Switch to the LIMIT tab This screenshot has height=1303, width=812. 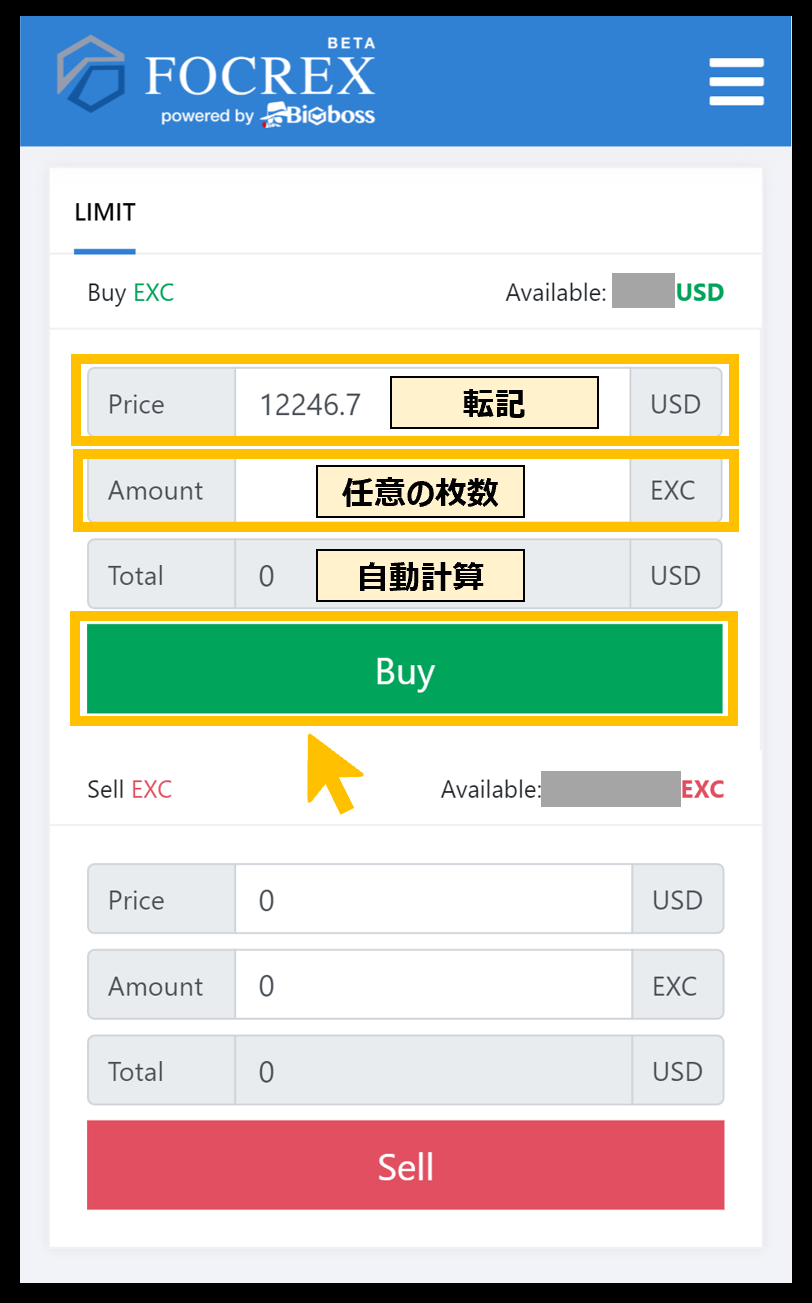click(x=104, y=212)
